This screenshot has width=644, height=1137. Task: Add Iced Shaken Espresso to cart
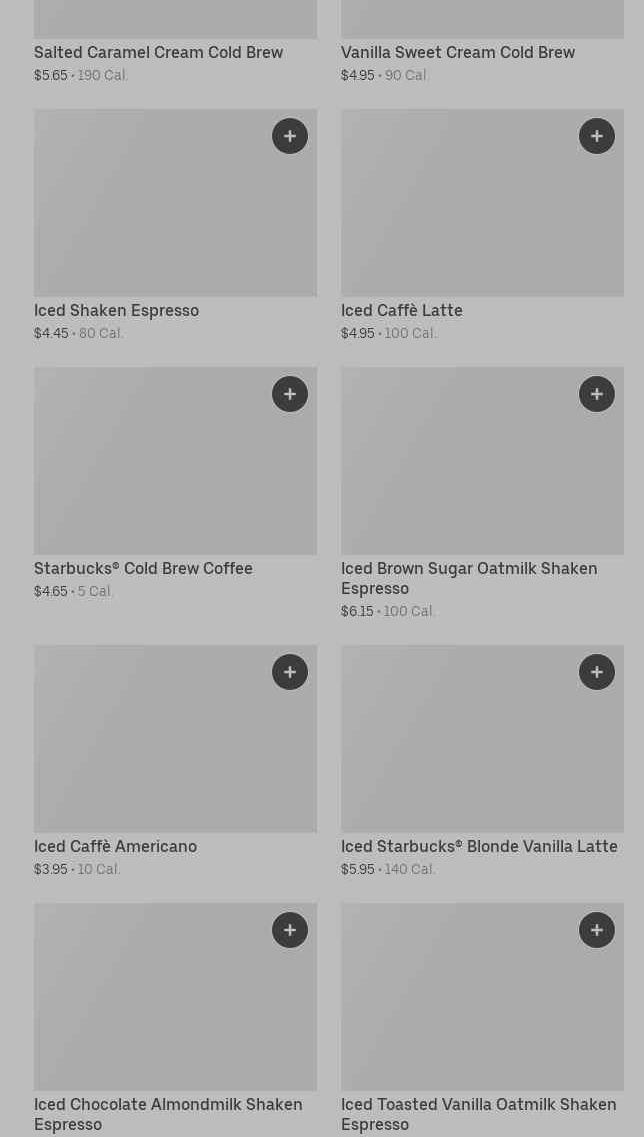290,136
